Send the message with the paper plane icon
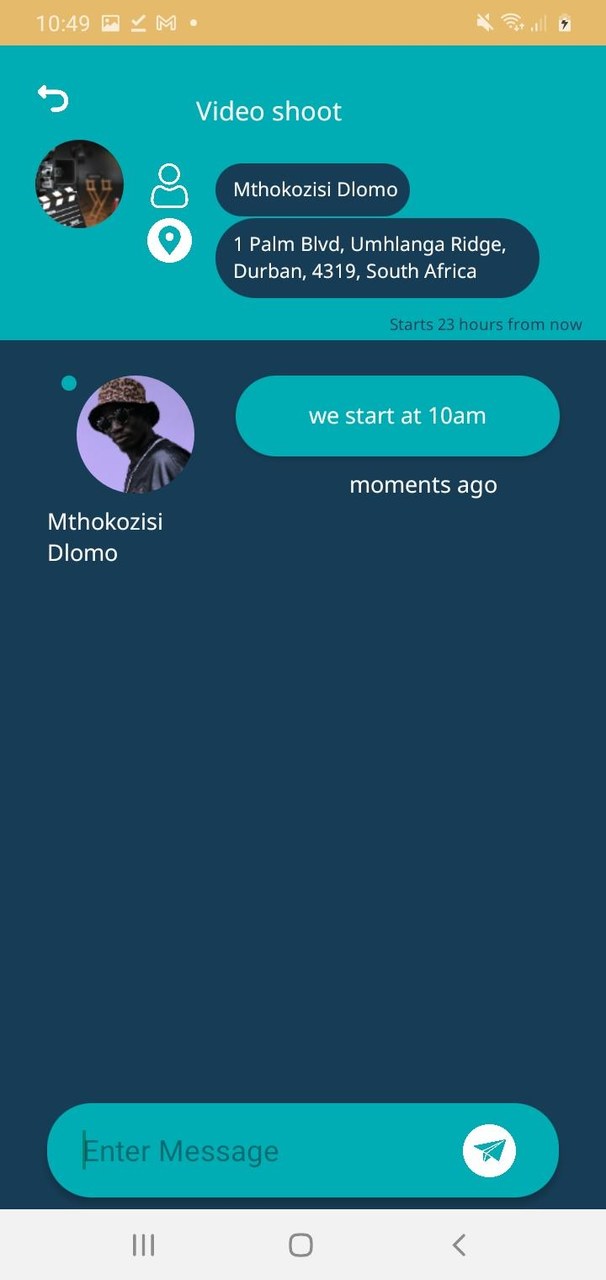The image size is (606, 1280). point(489,1150)
